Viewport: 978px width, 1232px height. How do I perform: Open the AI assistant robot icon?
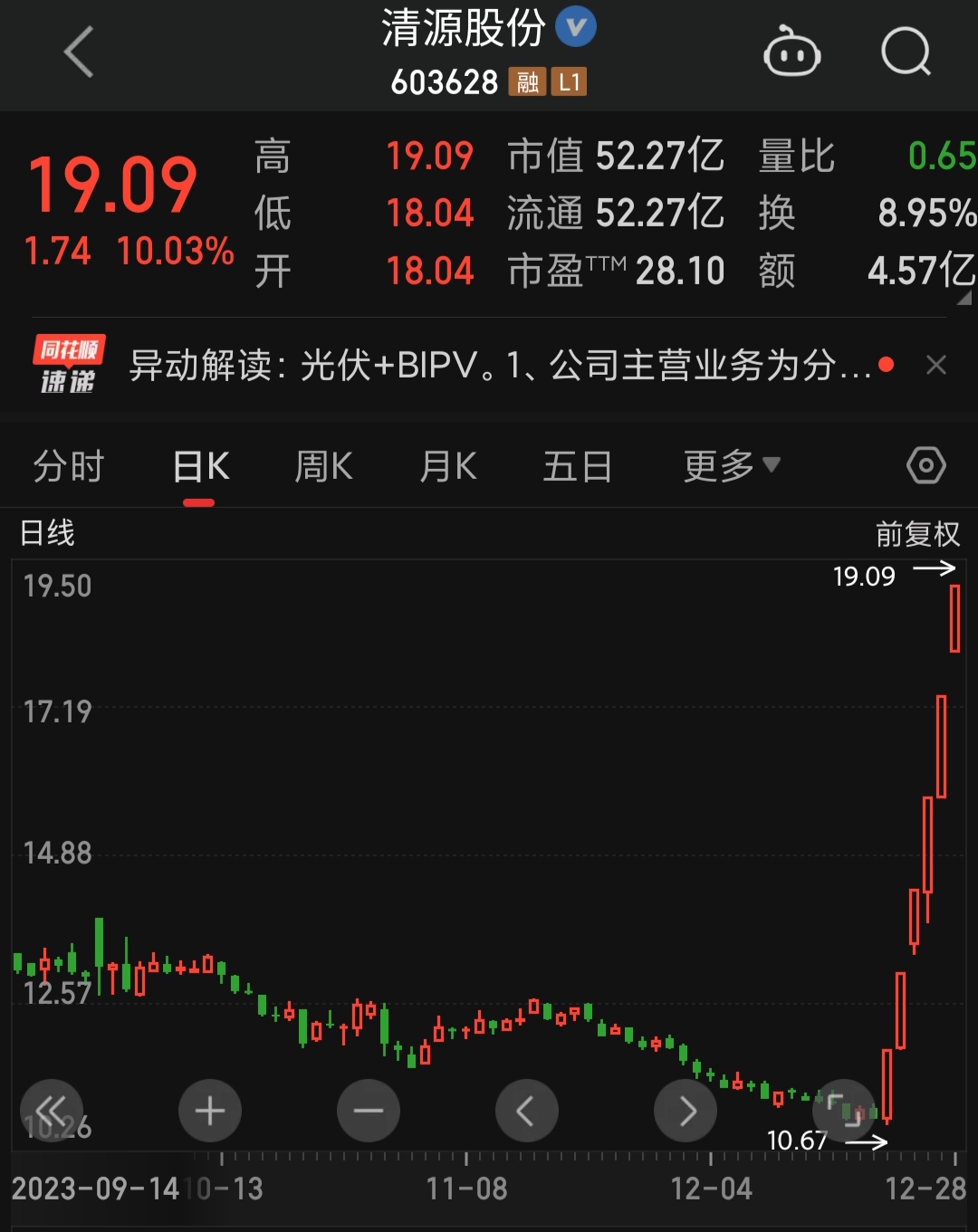[792, 52]
